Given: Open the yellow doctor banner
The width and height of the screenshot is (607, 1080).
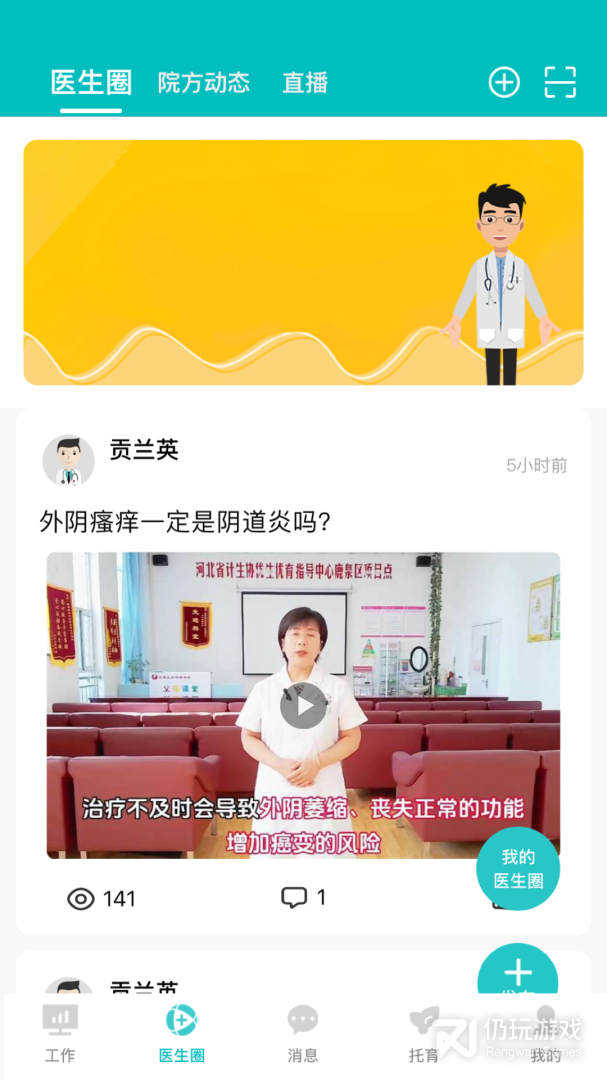Looking at the screenshot, I should [x=303, y=262].
